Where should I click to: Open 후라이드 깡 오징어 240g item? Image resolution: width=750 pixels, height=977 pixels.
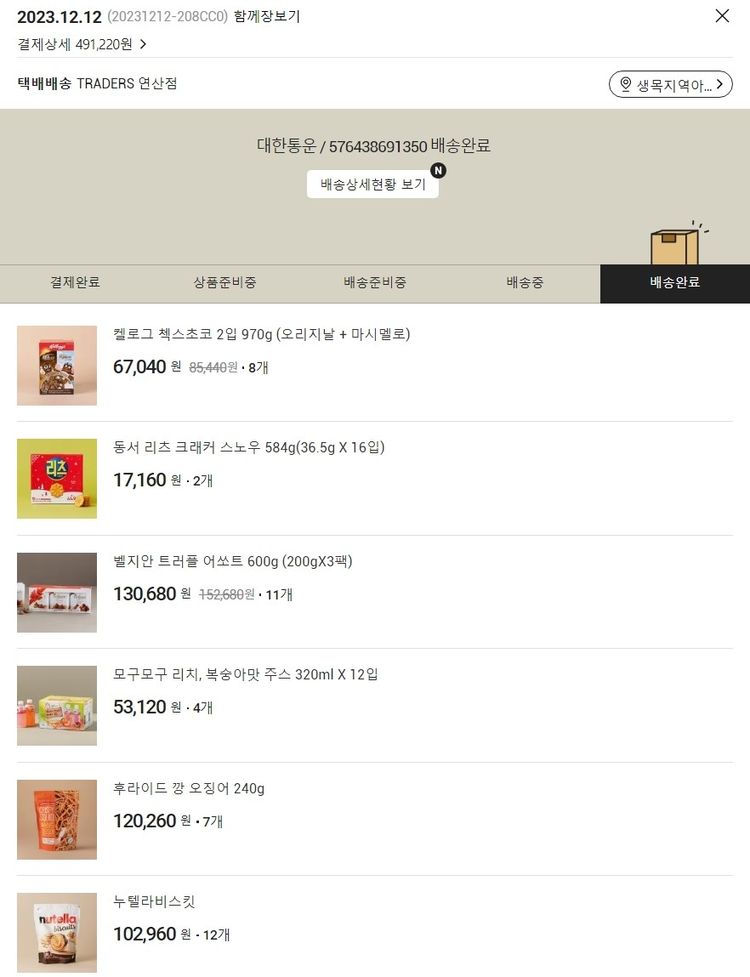pos(189,789)
